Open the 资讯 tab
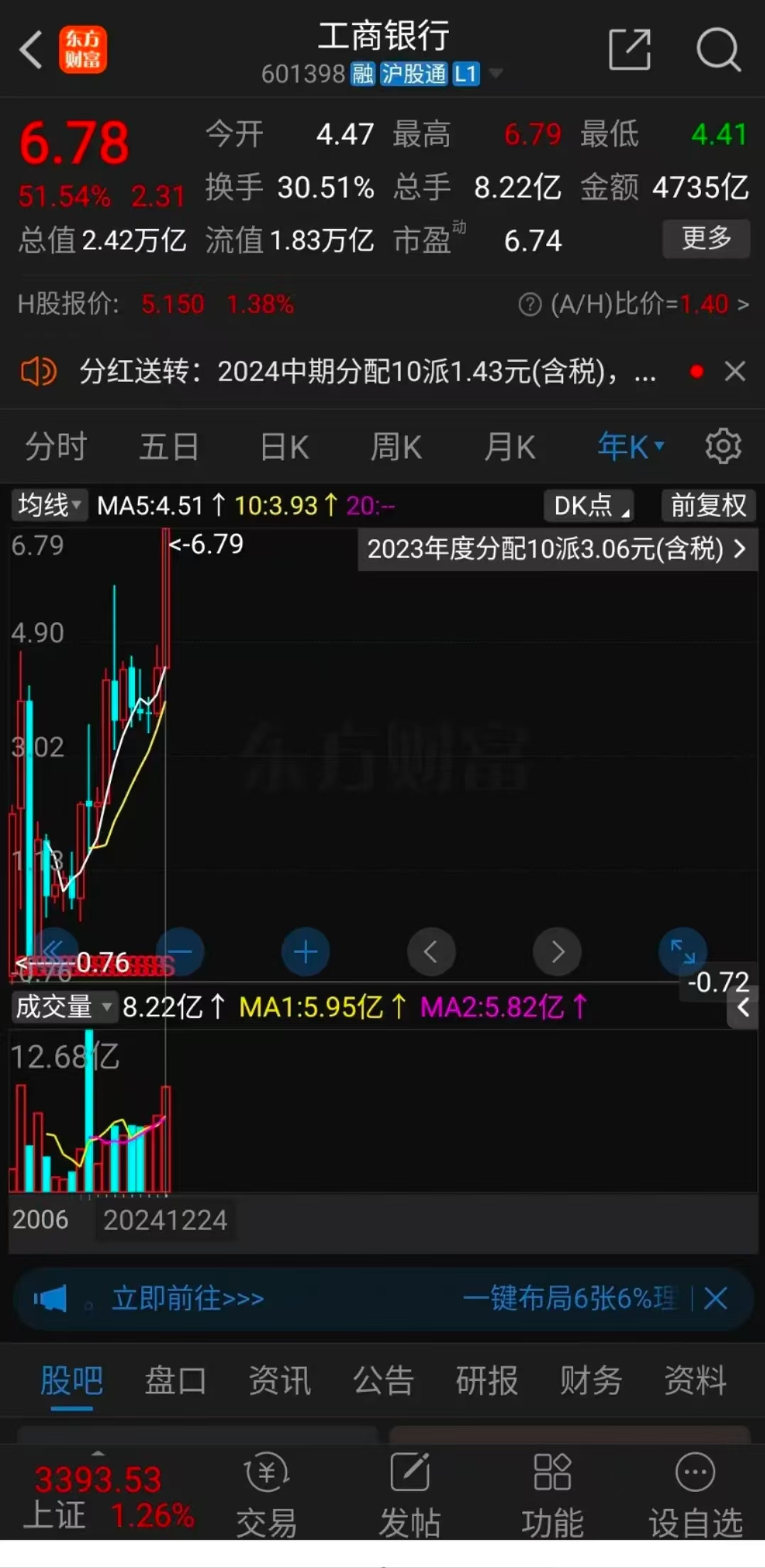This screenshot has height=1568, width=765. tap(279, 1381)
